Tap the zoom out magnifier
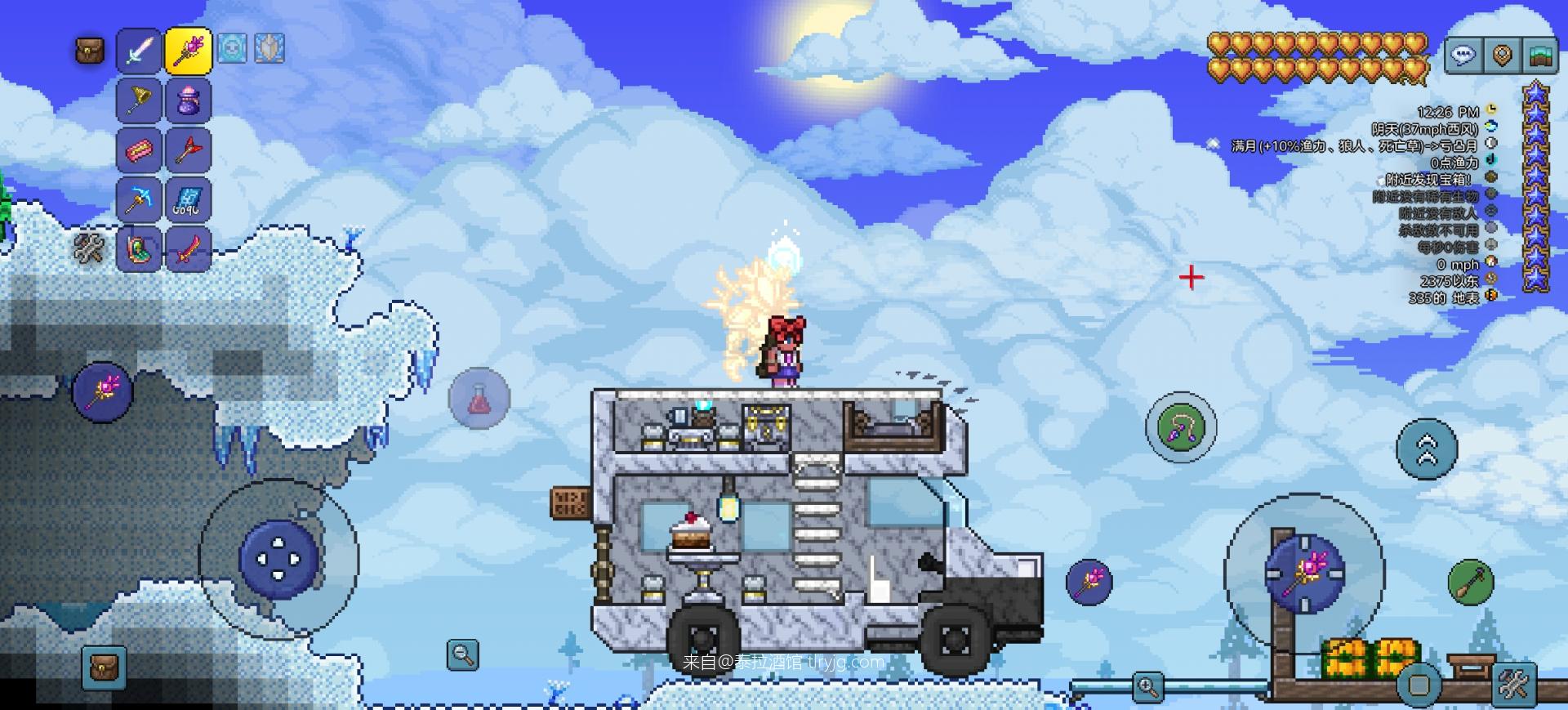The width and height of the screenshot is (1568, 710). coord(462,654)
